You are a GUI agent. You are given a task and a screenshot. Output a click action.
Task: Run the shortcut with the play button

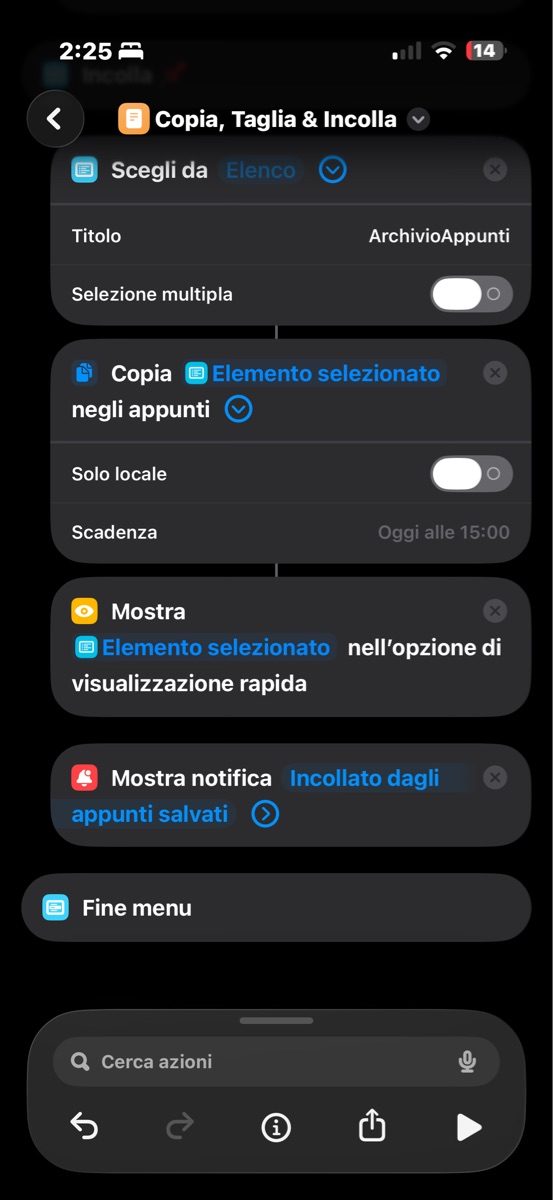[468, 1127]
